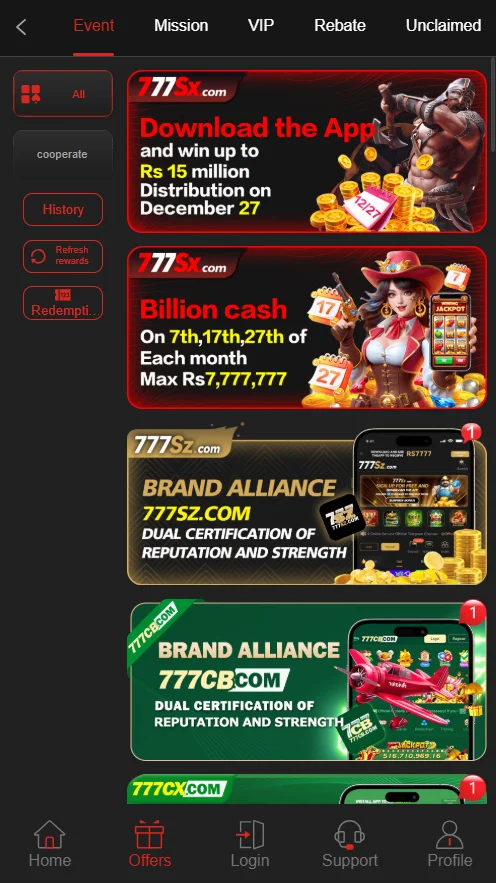Tap Refresh rewards
Image resolution: width=496 pixels, height=883 pixels.
tap(63, 256)
